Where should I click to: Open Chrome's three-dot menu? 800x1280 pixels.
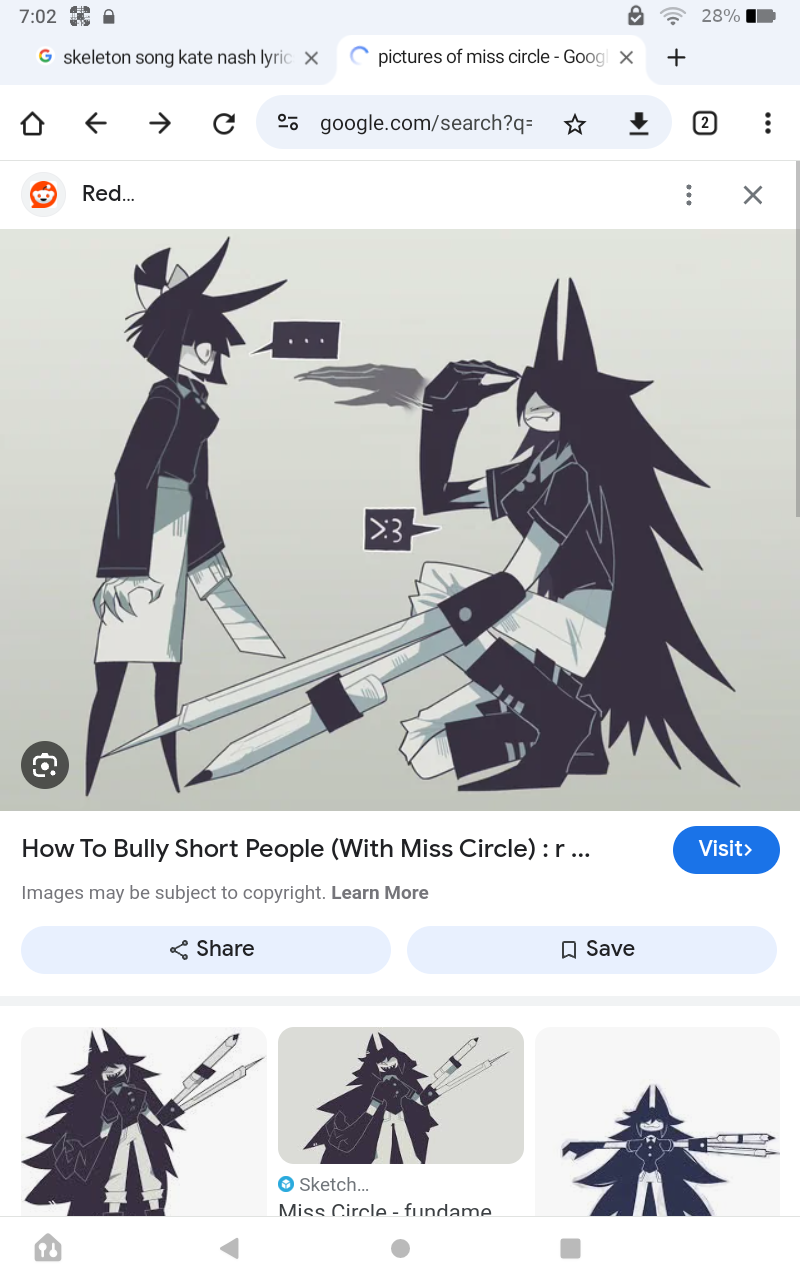[x=767, y=123]
